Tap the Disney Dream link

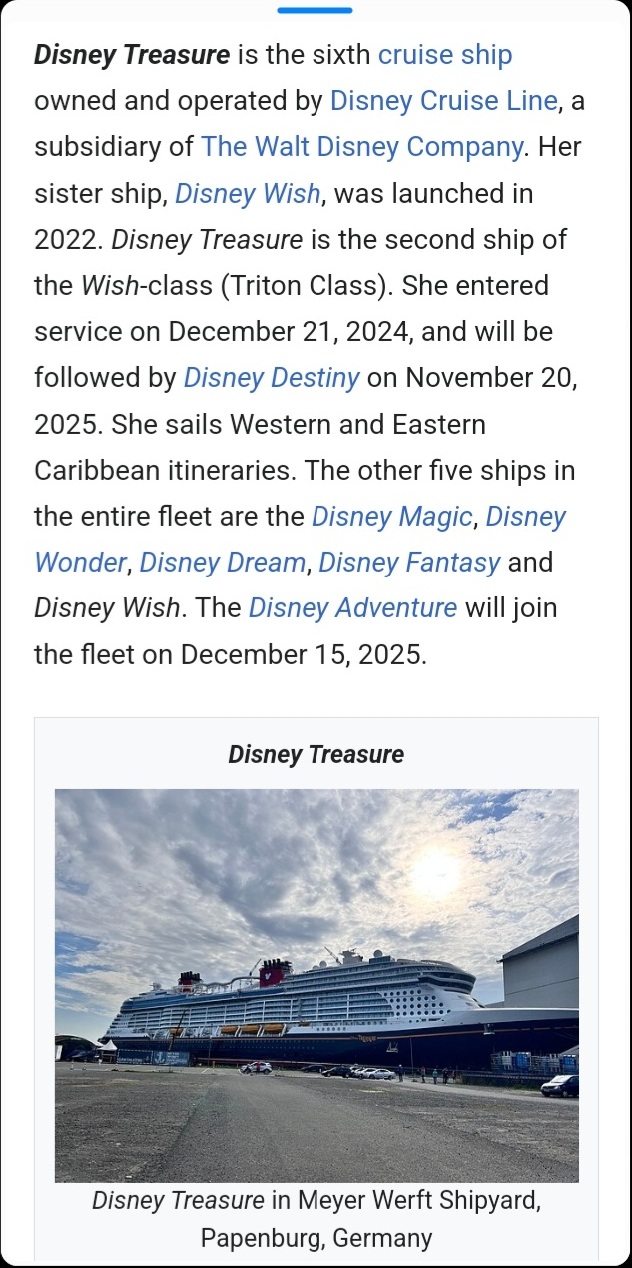click(x=223, y=562)
